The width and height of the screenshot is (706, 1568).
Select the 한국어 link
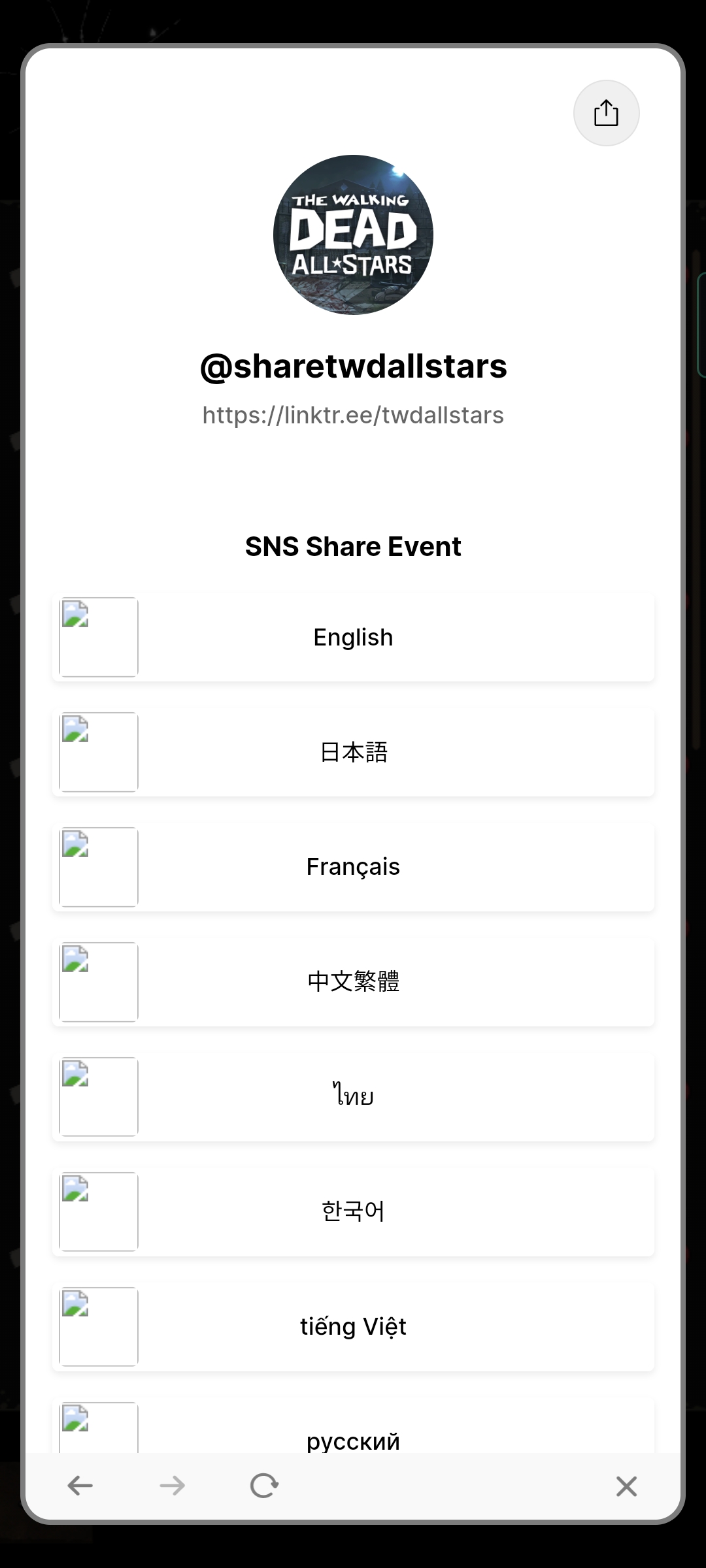click(x=353, y=1211)
